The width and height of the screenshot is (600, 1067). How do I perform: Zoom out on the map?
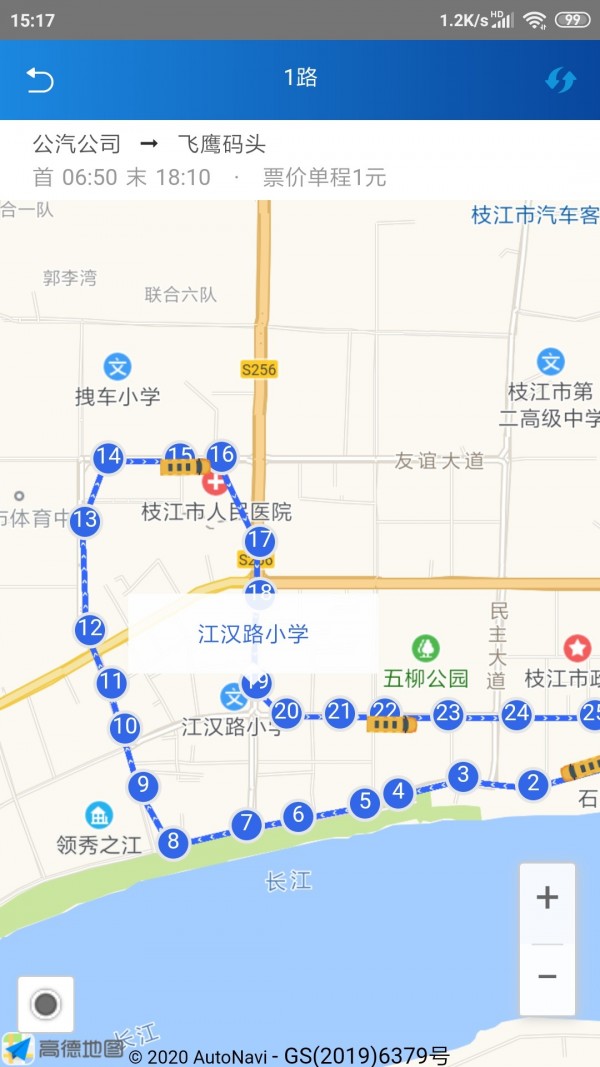coord(547,976)
